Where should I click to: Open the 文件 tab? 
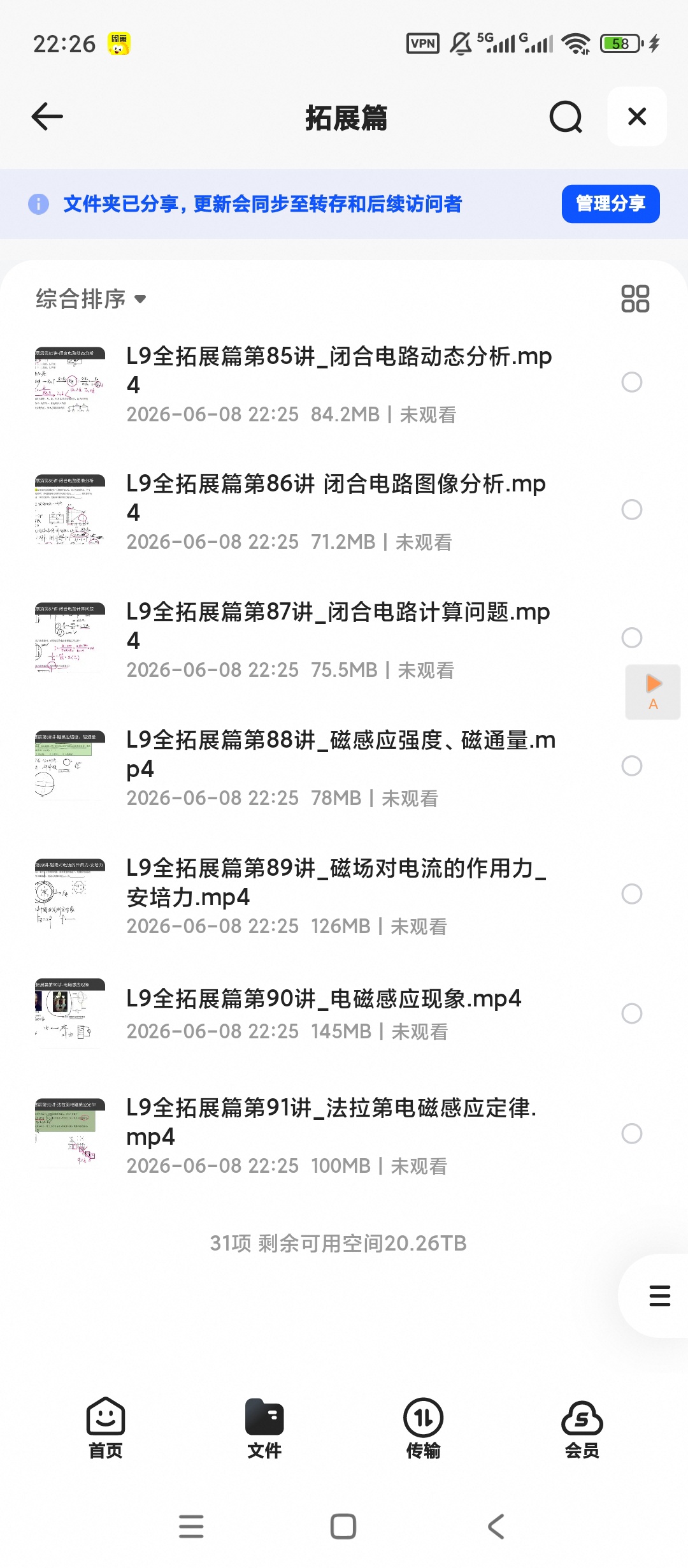coord(264,1428)
